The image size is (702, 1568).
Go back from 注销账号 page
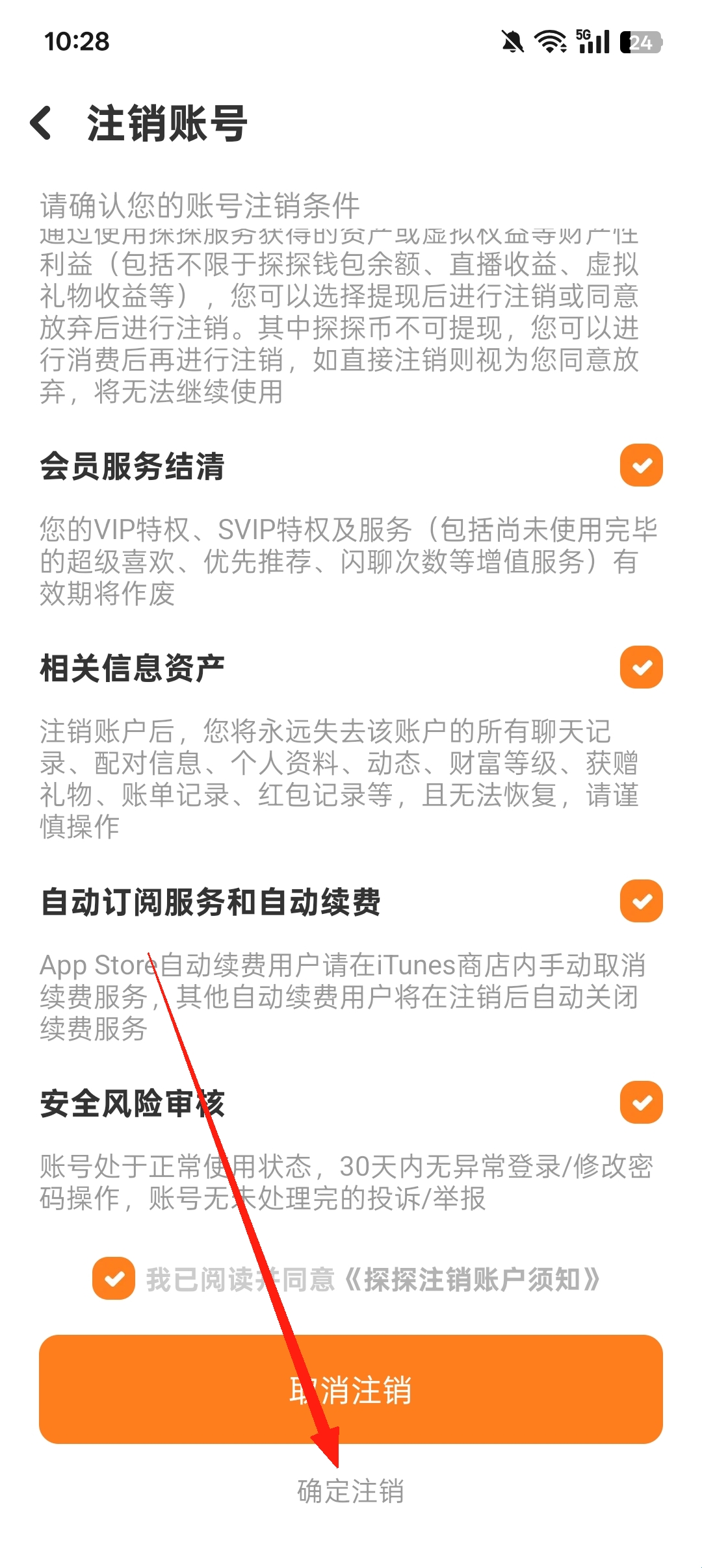pyautogui.click(x=42, y=123)
